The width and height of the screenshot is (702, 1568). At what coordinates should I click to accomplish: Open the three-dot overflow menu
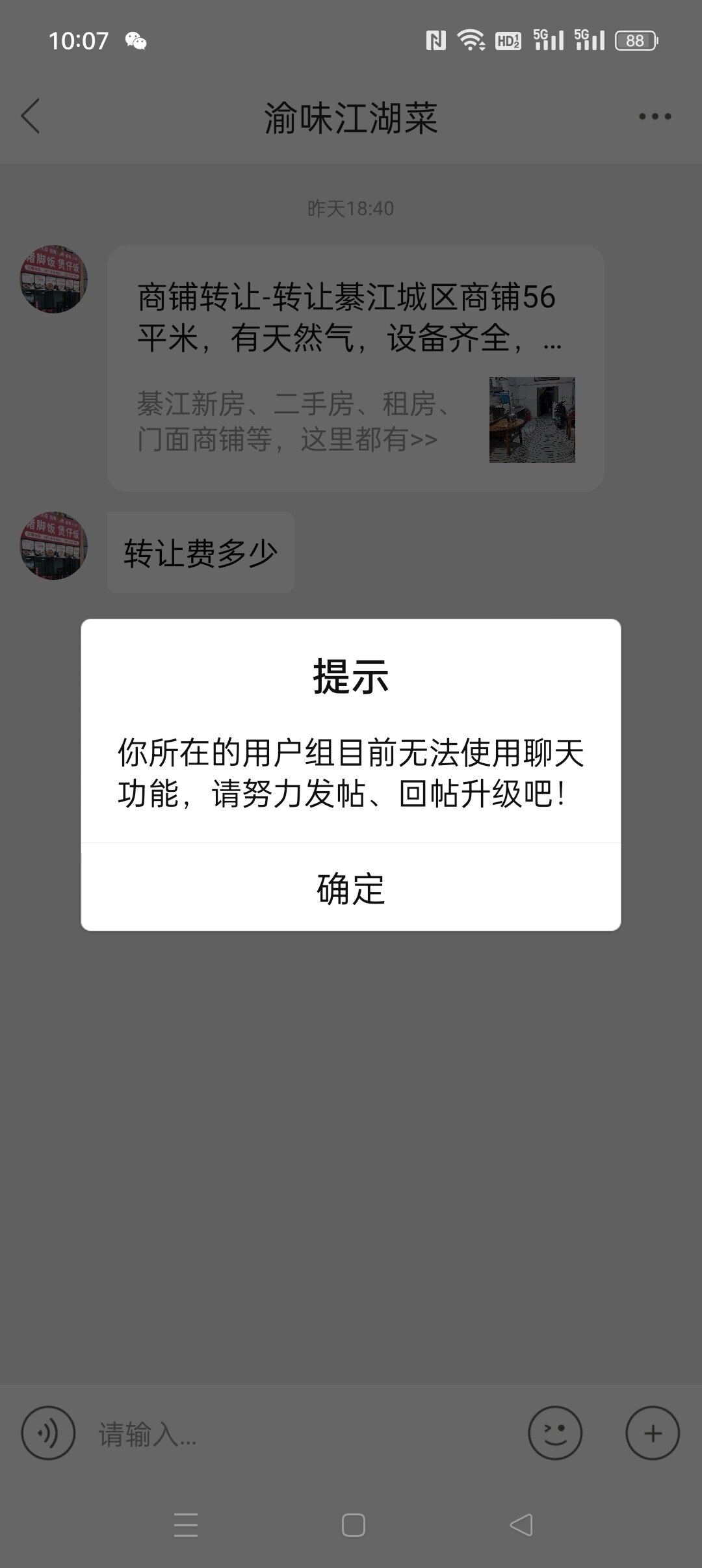pos(655,116)
